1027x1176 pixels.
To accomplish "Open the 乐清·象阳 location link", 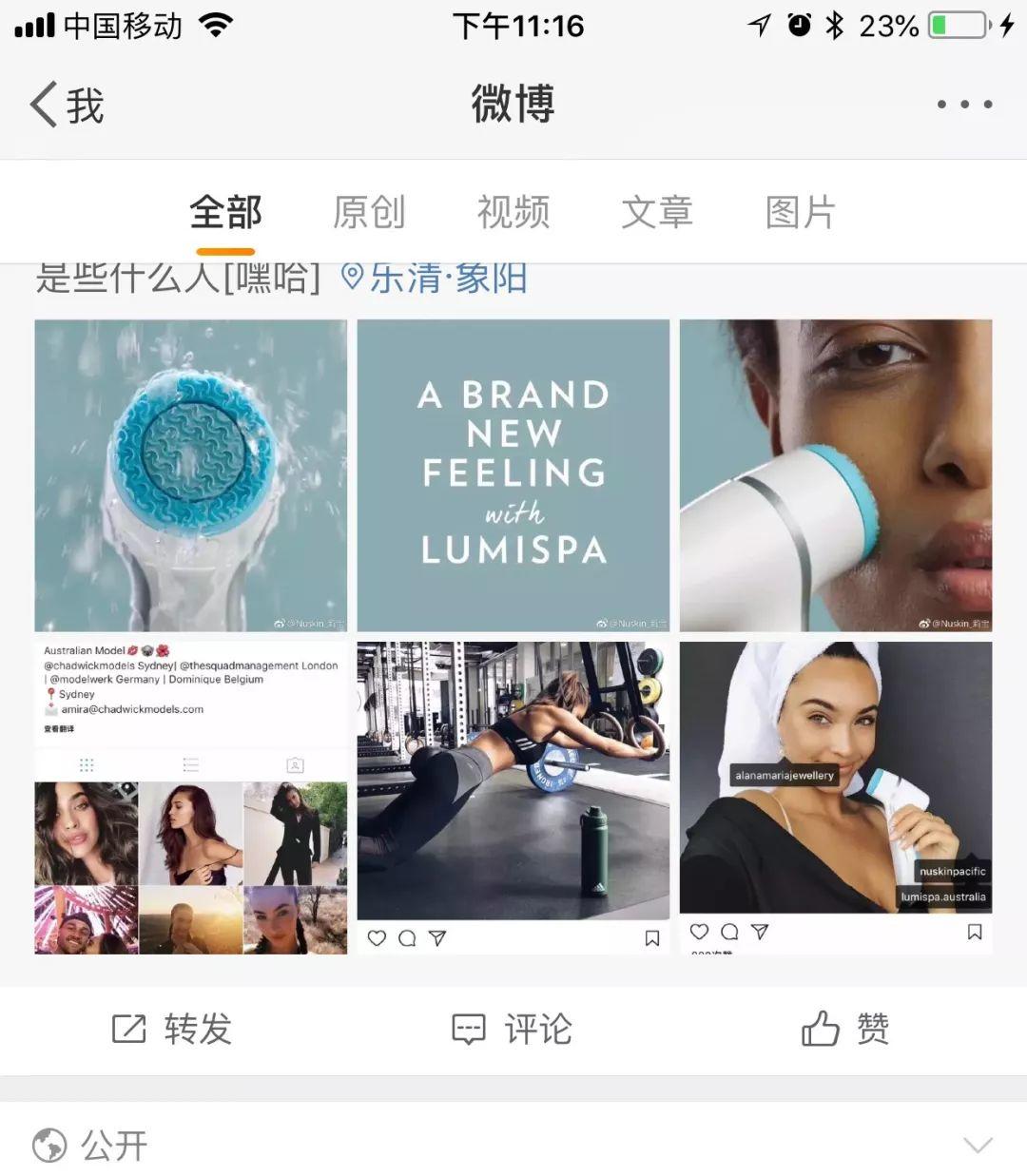I will pos(436,278).
